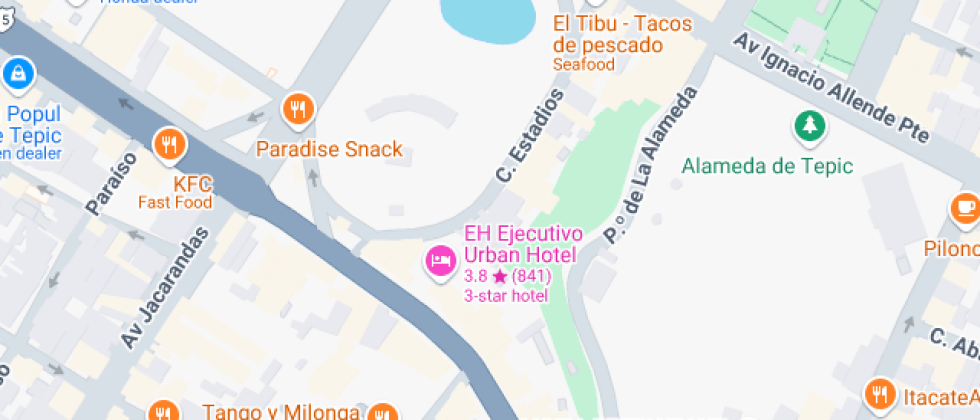Select the KFC fast food marker
The height and width of the screenshot is (420, 980).
pyautogui.click(x=170, y=145)
